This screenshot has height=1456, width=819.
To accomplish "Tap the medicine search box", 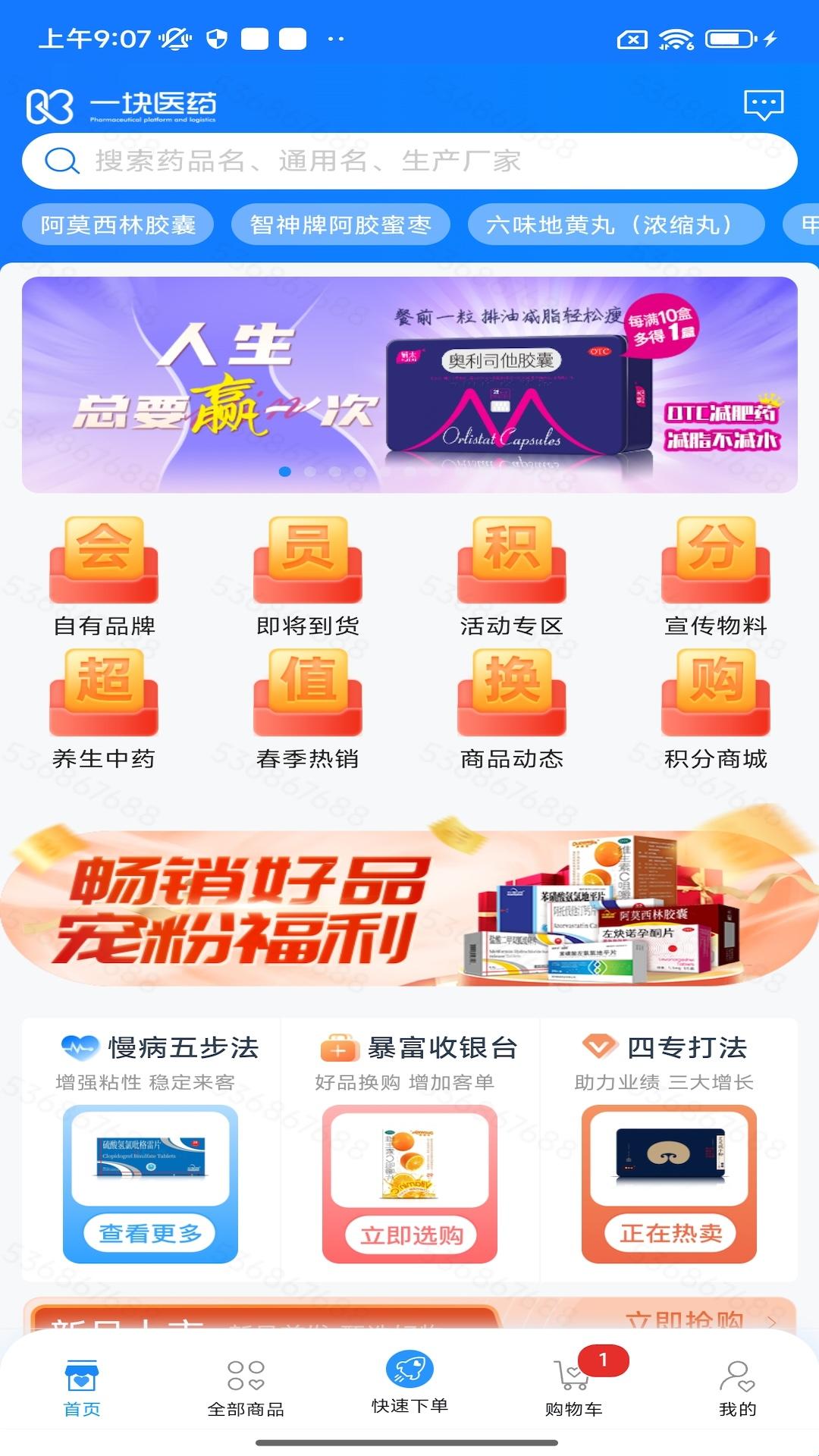I will coord(409,161).
